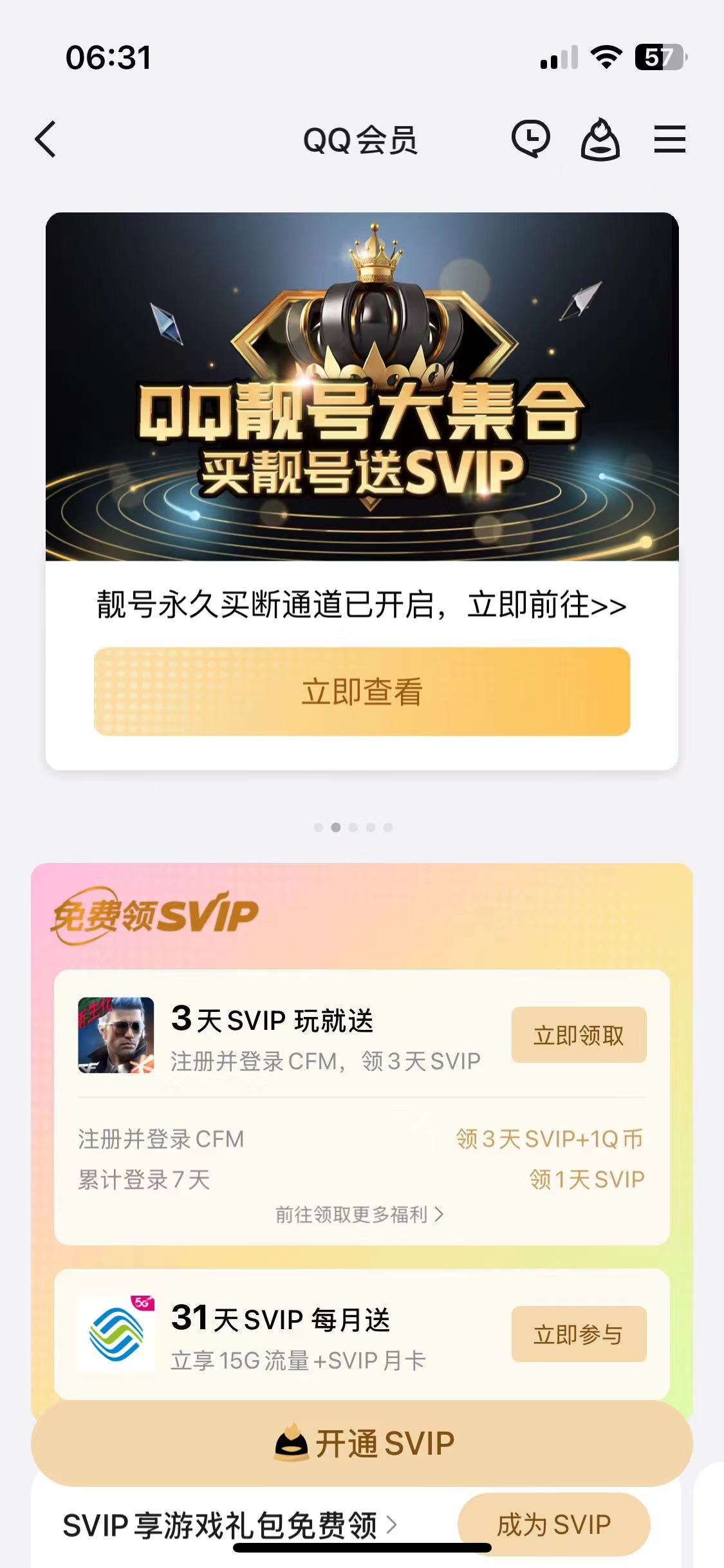Tap 成为SVIP button
The height and width of the screenshot is (1568, 724).
pyautogui.click(x=554, y=1524)
